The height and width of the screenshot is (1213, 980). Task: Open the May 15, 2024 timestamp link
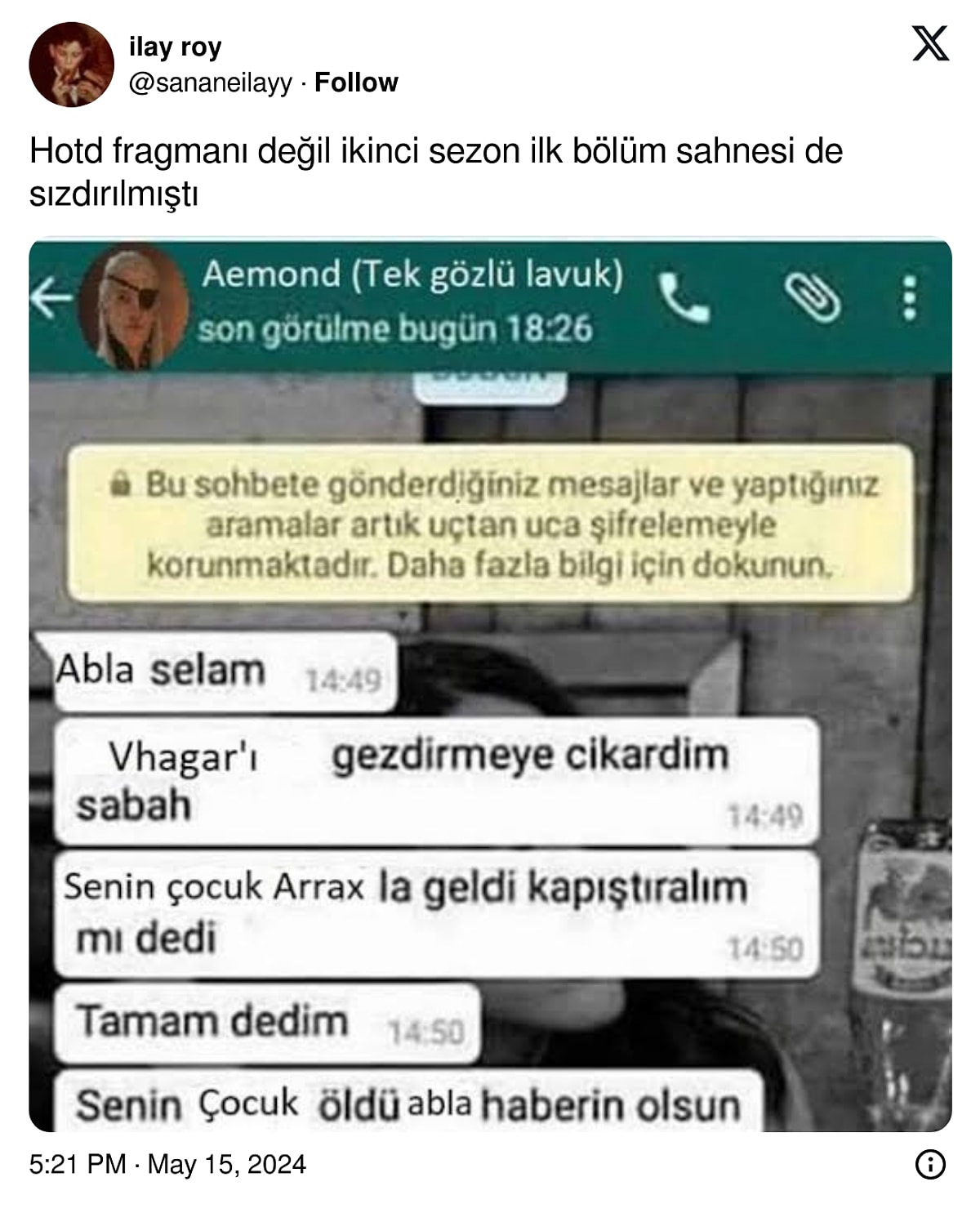[x=167, y=1163]
